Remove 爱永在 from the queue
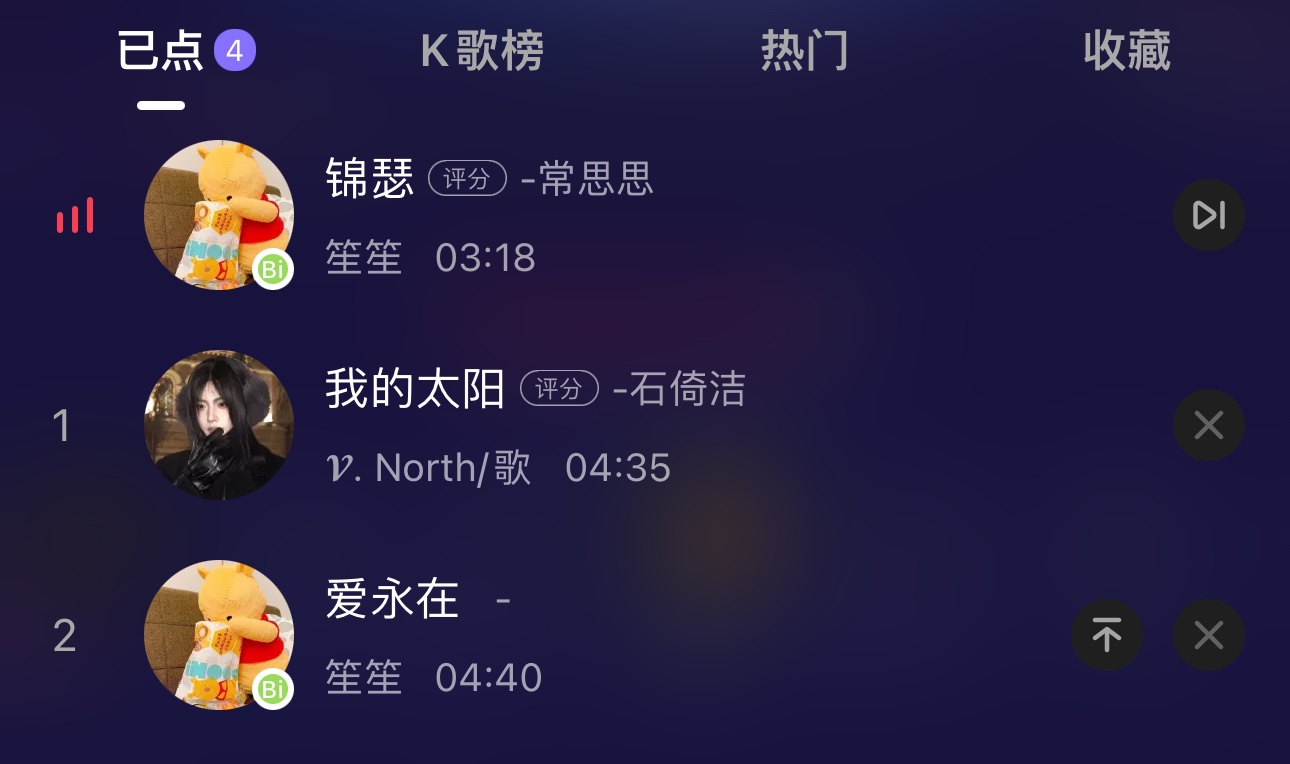 [1208, 635]
